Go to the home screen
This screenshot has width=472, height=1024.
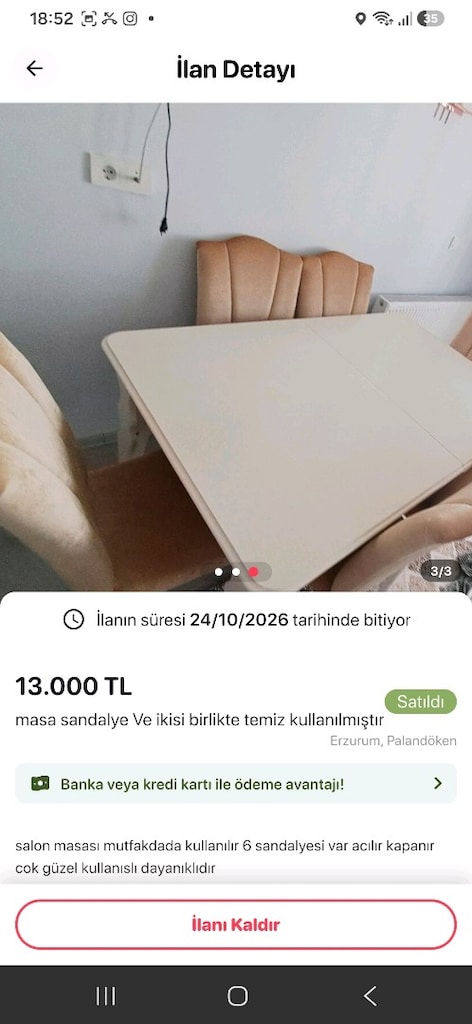(x=238, y=996)
